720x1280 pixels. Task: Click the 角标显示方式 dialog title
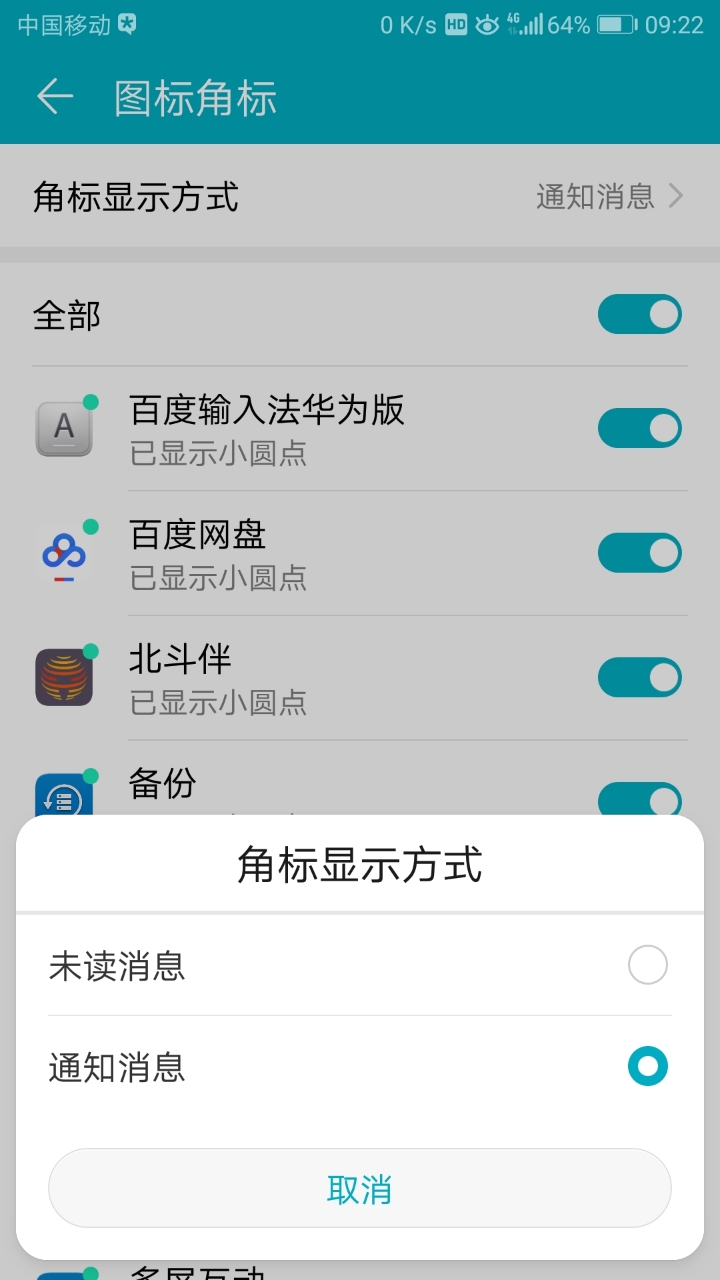pos(360,866)
